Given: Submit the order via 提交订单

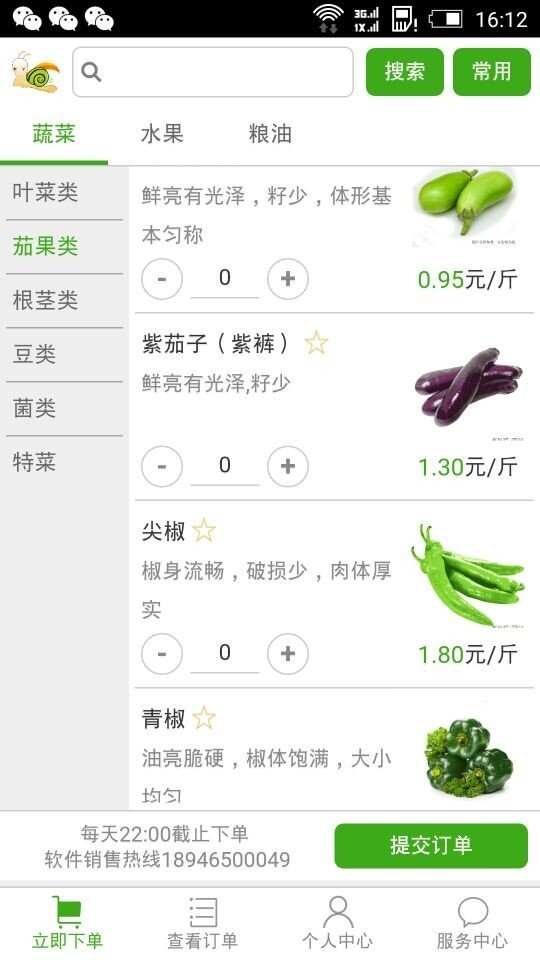Looking at the screenshot, I should pos(431,846).
